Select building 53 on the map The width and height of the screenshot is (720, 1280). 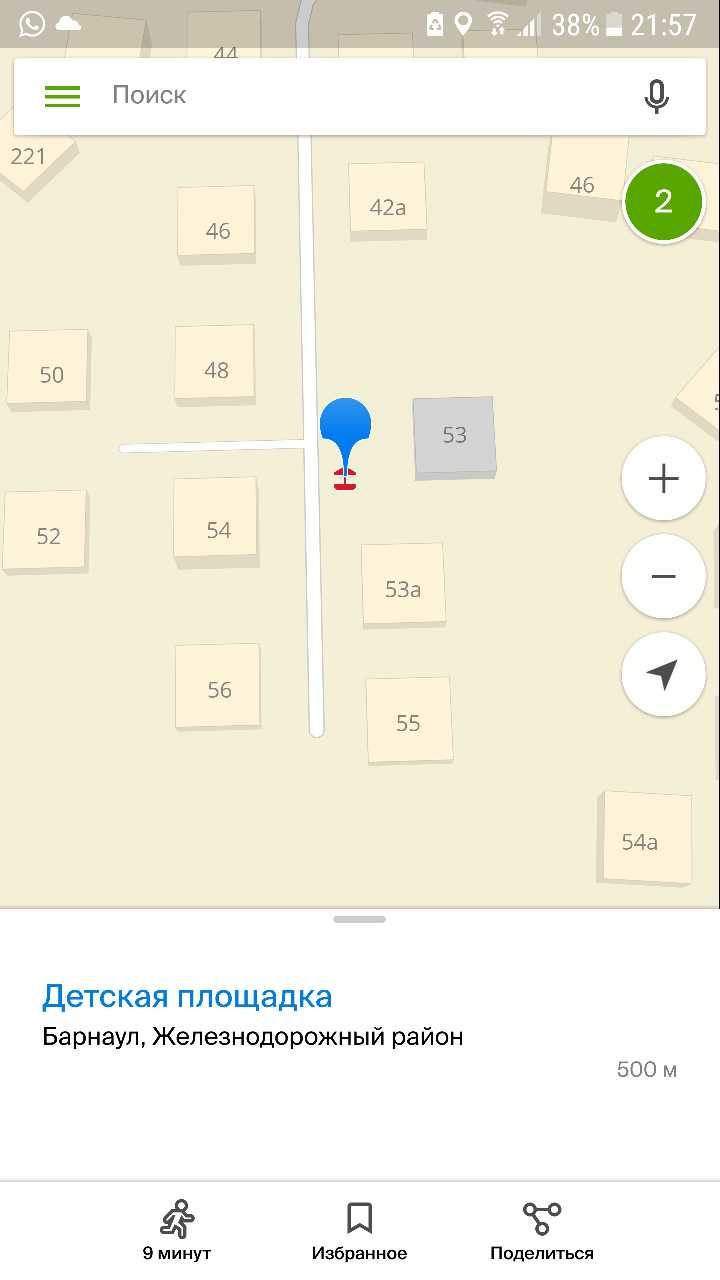click(455, 436)
